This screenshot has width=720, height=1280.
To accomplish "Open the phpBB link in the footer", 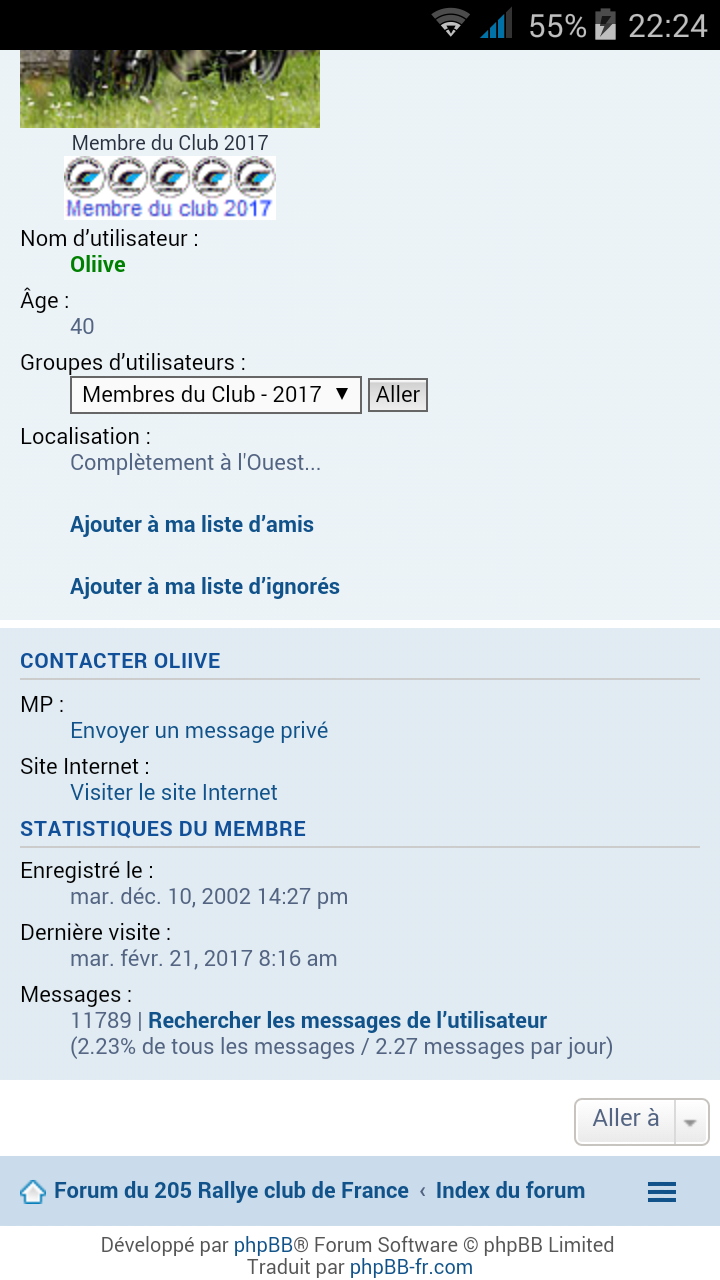I will [263, 1246].
